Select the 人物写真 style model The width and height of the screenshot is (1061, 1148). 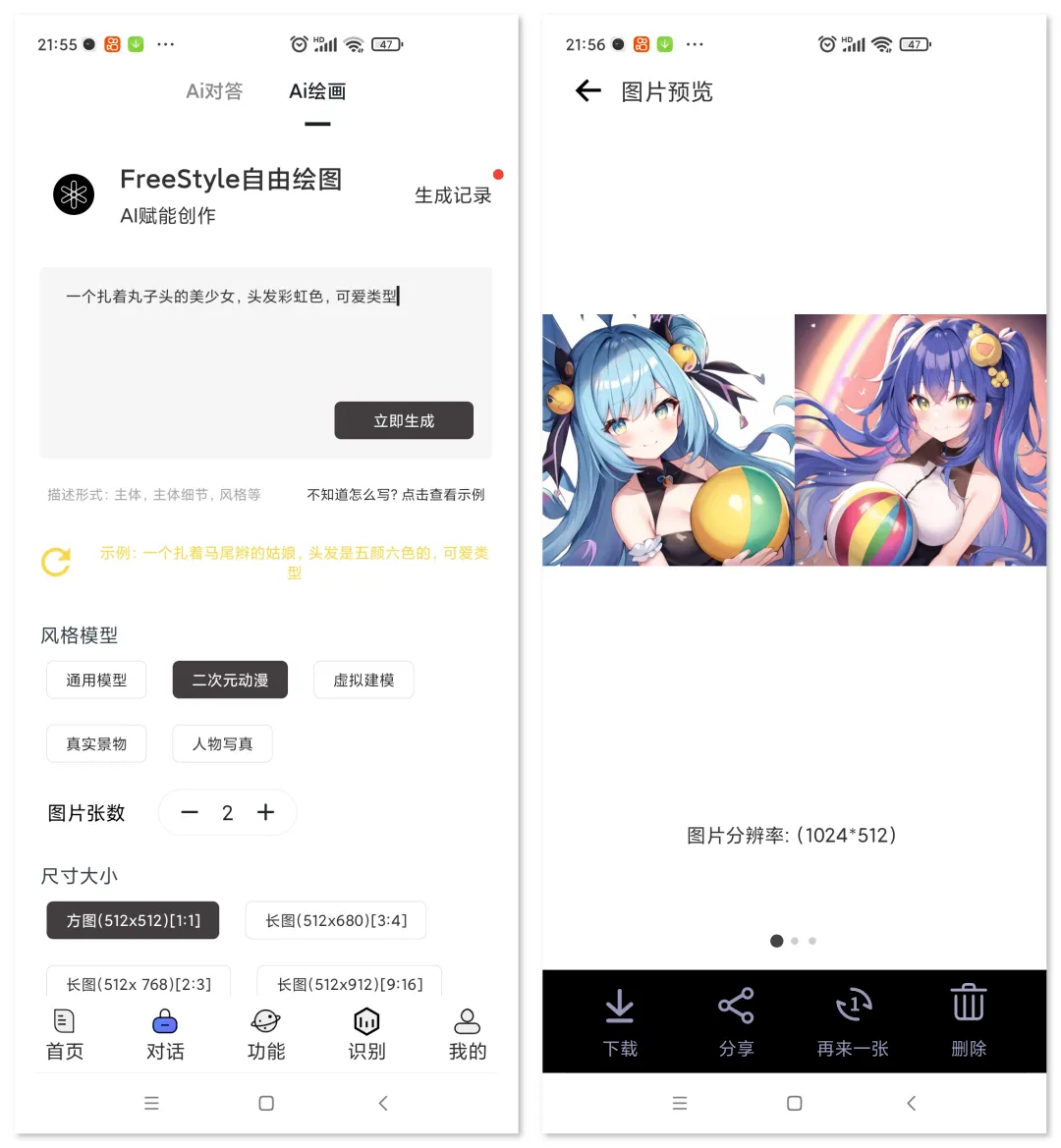tap(222, 743)
